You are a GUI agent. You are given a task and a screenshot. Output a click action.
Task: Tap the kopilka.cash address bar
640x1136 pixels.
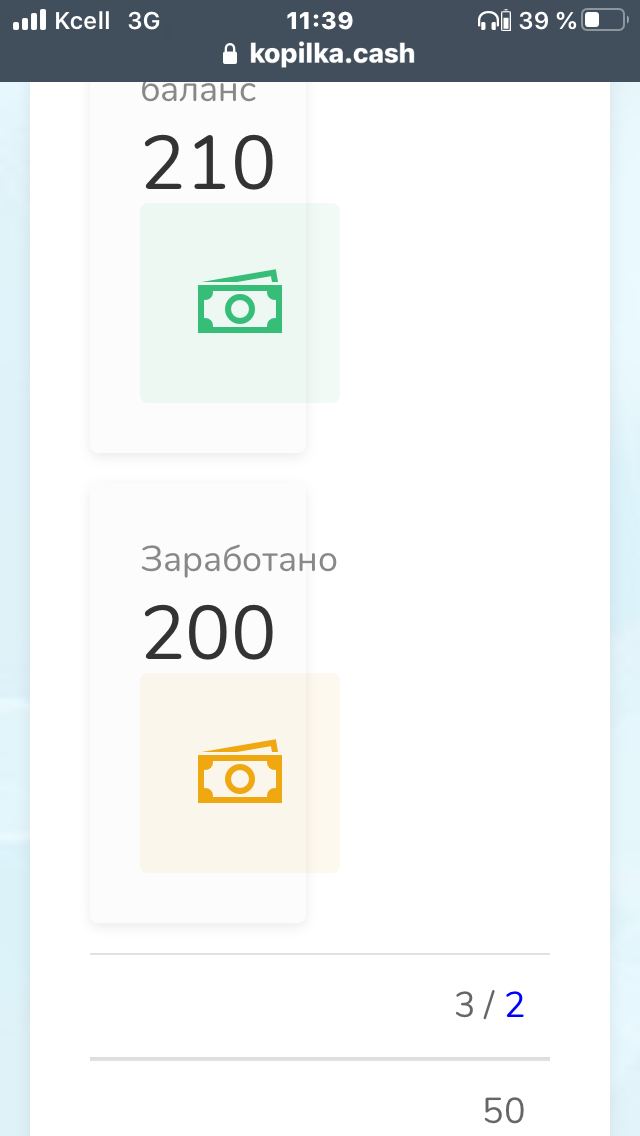tap(319, 54)
